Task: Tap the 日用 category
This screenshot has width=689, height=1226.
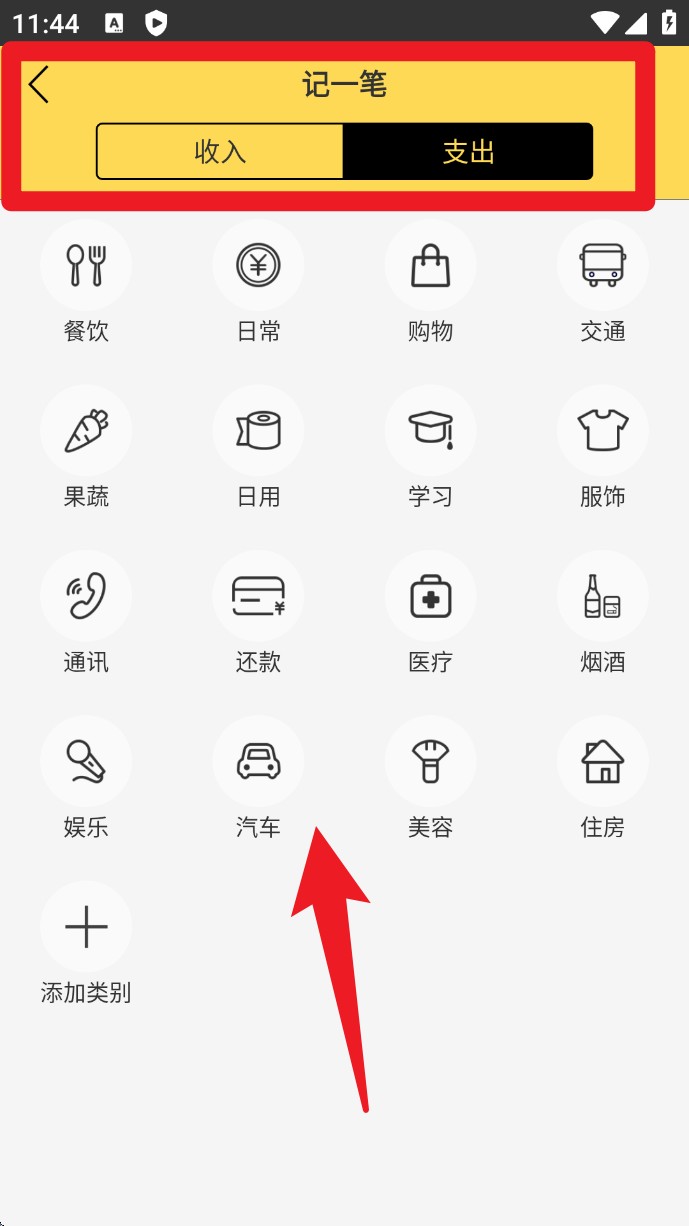Action: [x=258, y=431]
